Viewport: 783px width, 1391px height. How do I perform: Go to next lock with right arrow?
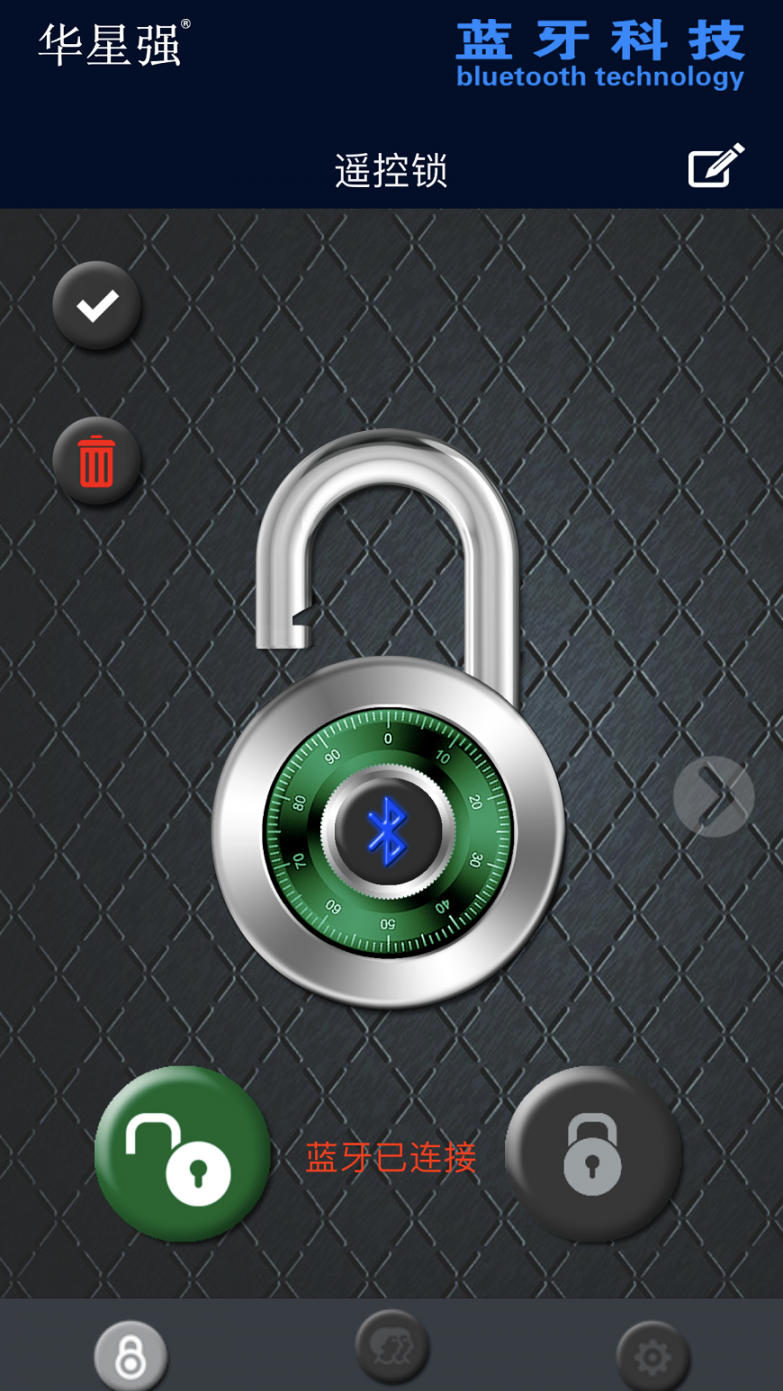click(x=713, y=797)
